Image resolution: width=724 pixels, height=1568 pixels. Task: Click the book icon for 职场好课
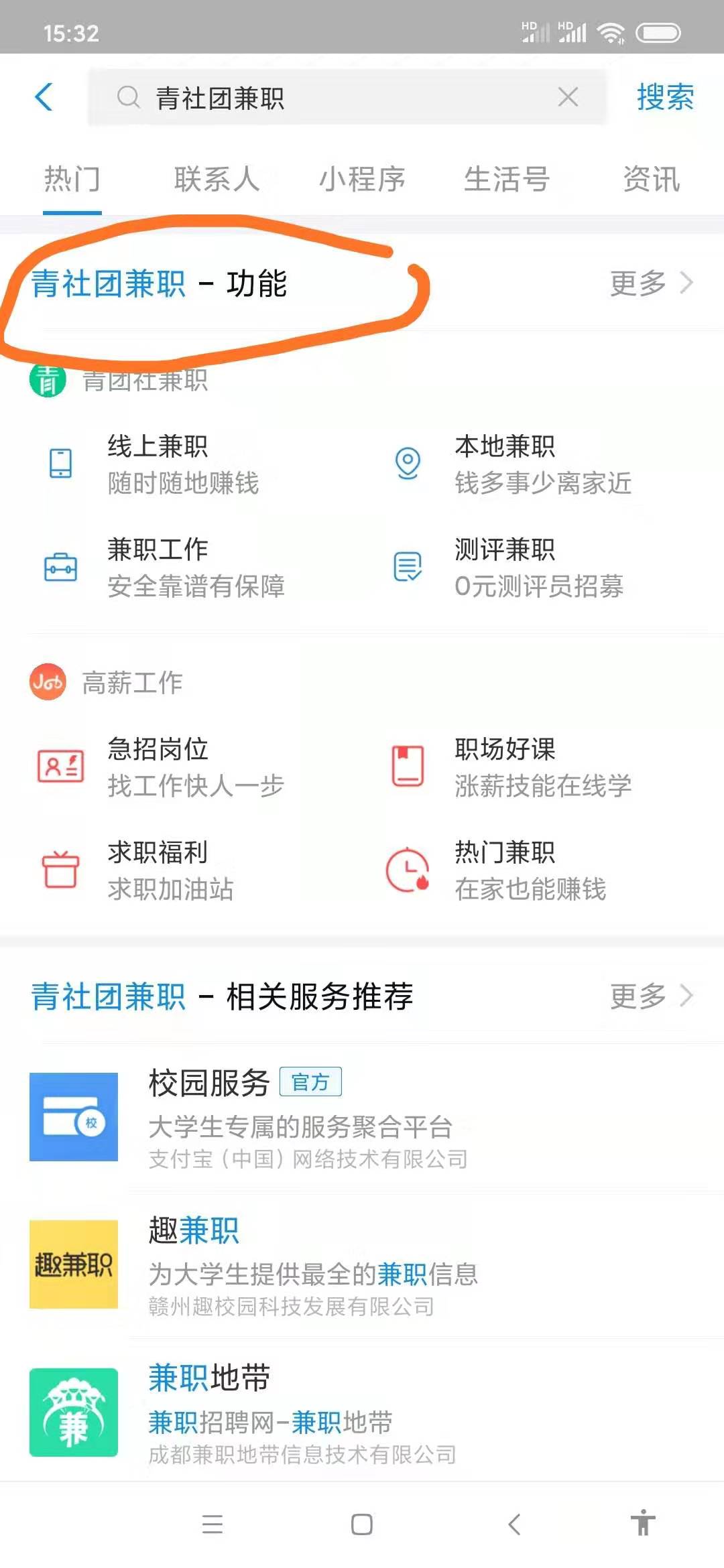[x=407, y=769]
